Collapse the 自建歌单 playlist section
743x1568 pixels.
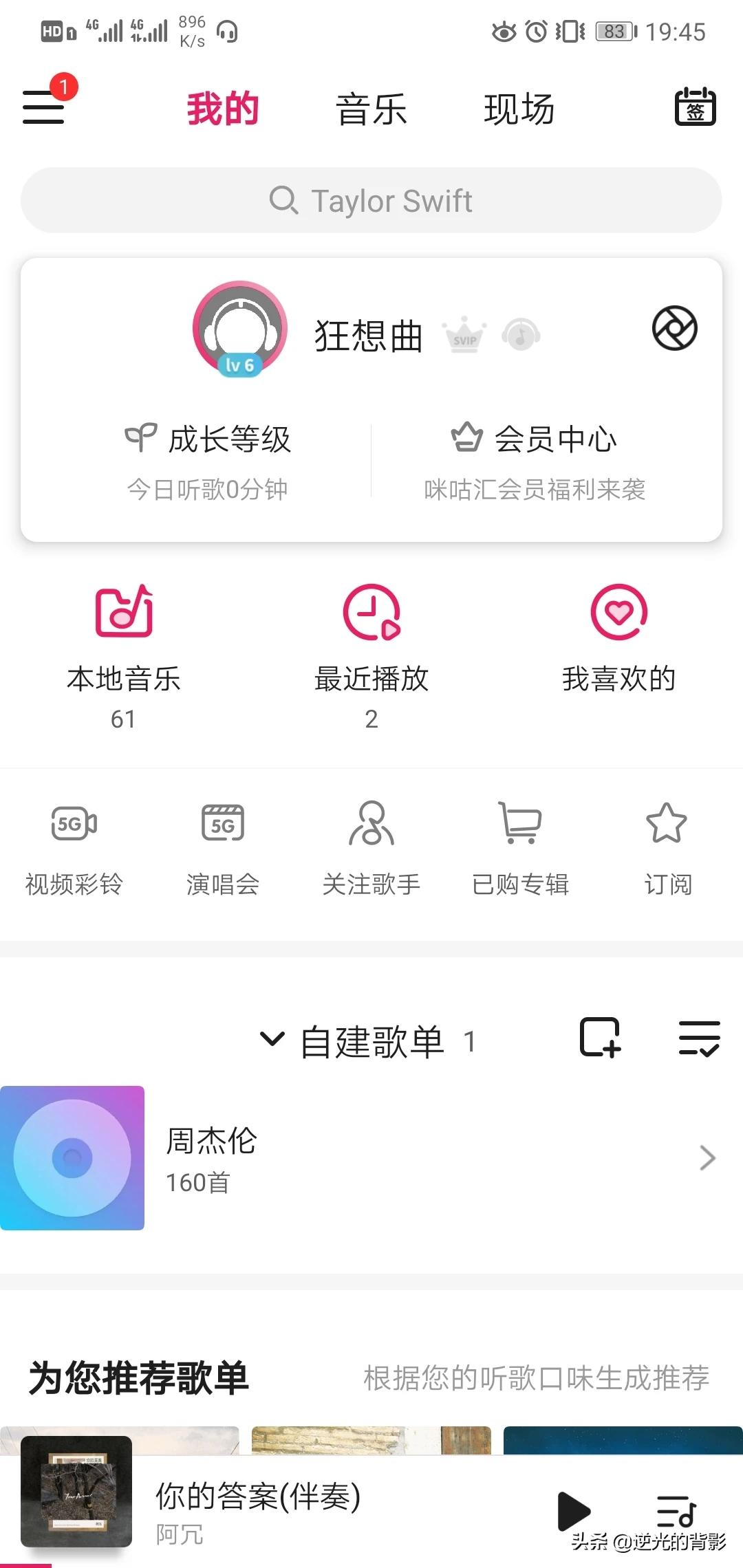272,1039
